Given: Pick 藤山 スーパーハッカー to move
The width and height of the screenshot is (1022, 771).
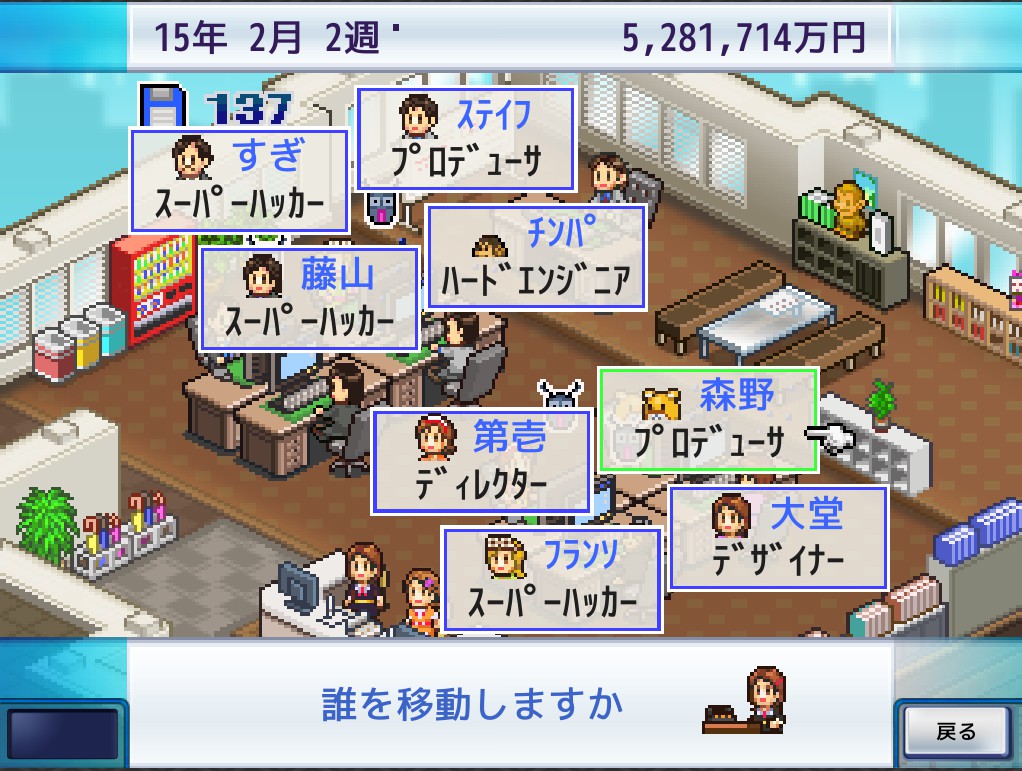Looking at the screenshot, I should [x=309, y=298].
